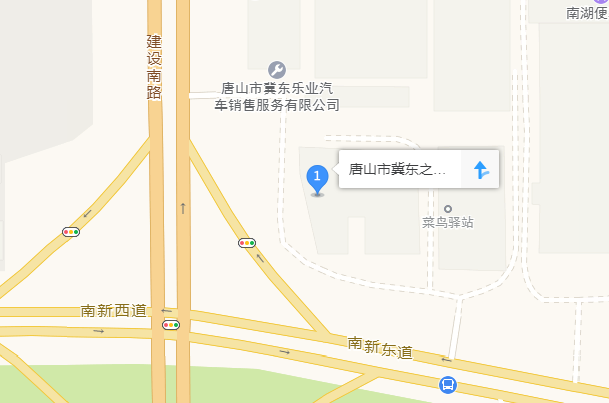Tap the 唐山市冀东乐业汽车销售服务有限公司 map point
609x403 pixels.
(278, 70)
